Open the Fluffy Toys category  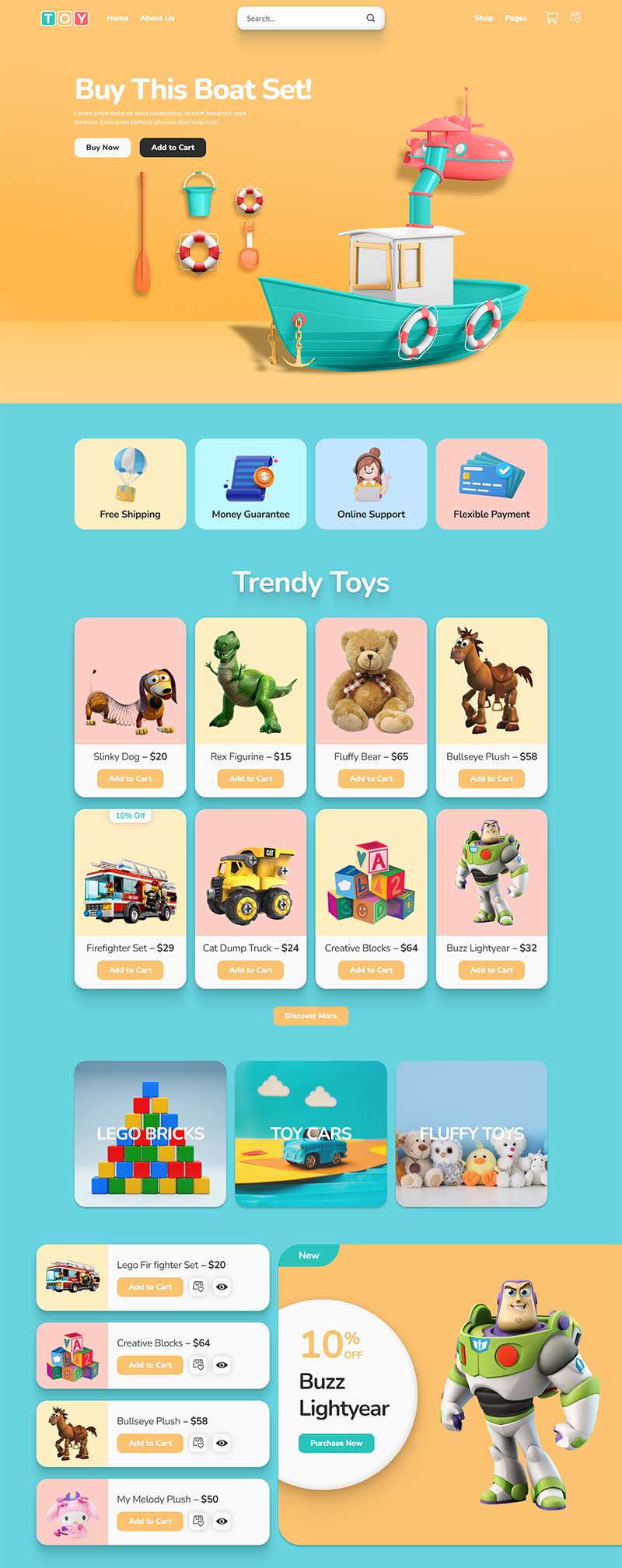(471, 1133)
